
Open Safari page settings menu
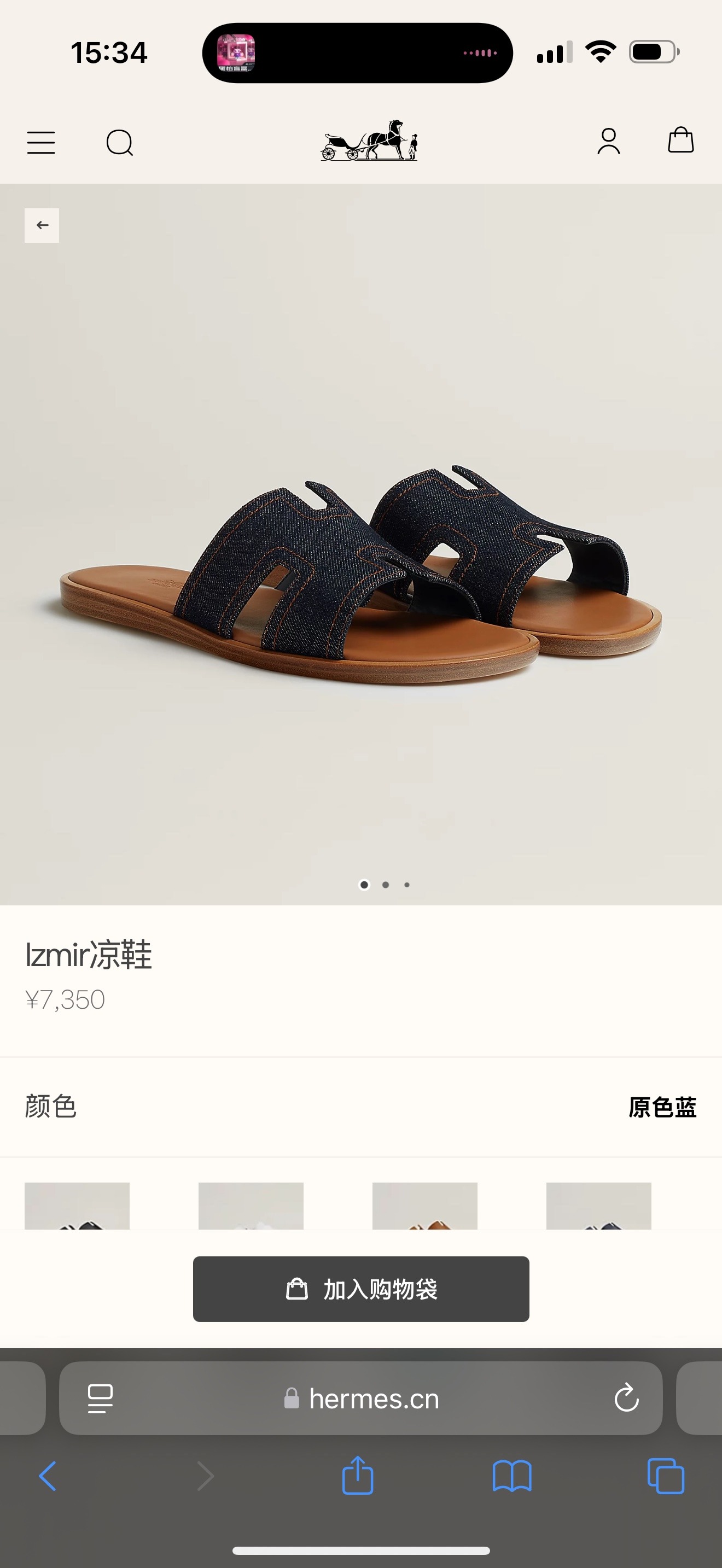click(101, 1398)
